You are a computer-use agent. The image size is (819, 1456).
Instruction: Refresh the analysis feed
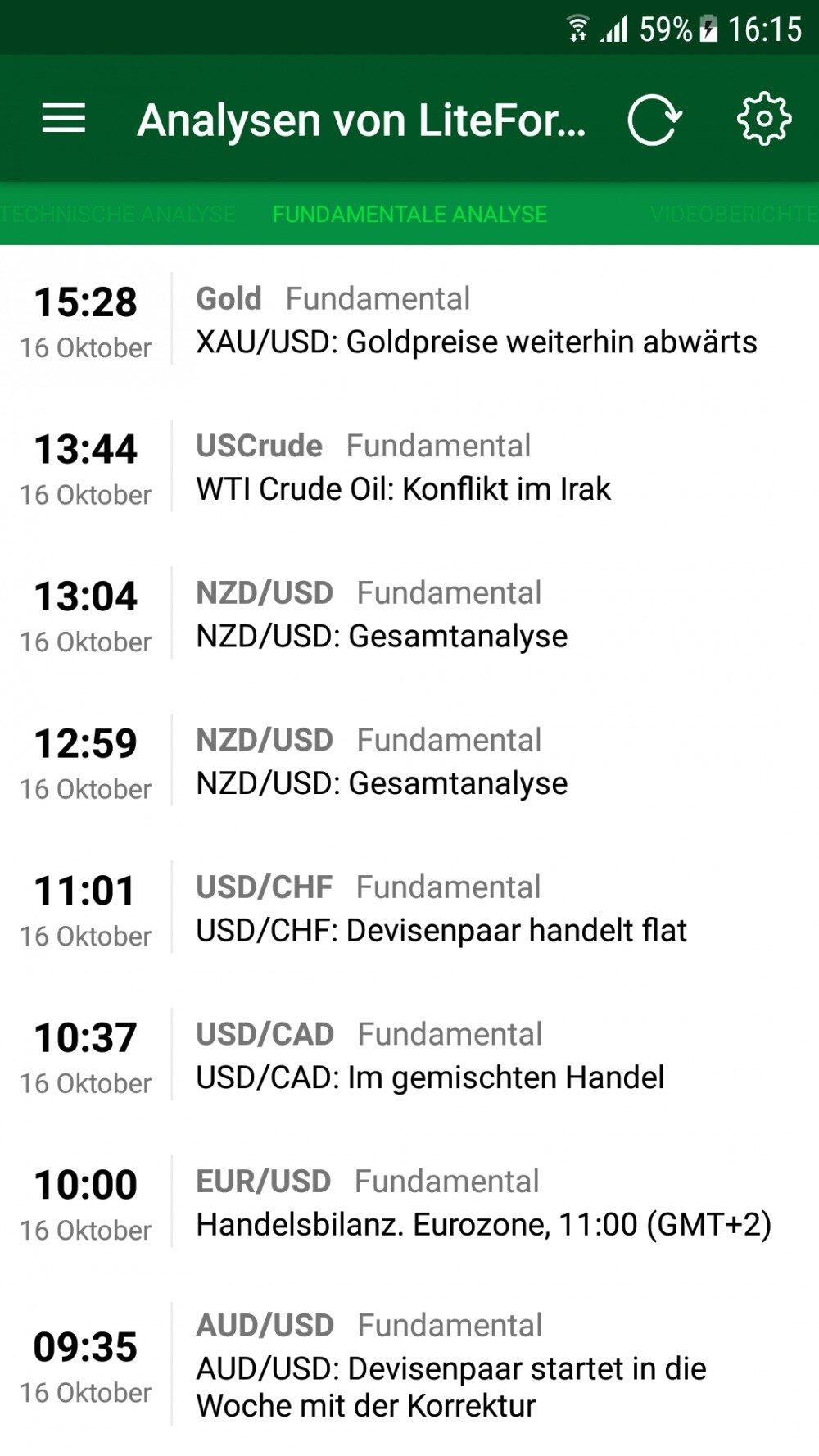pos(651,119)
